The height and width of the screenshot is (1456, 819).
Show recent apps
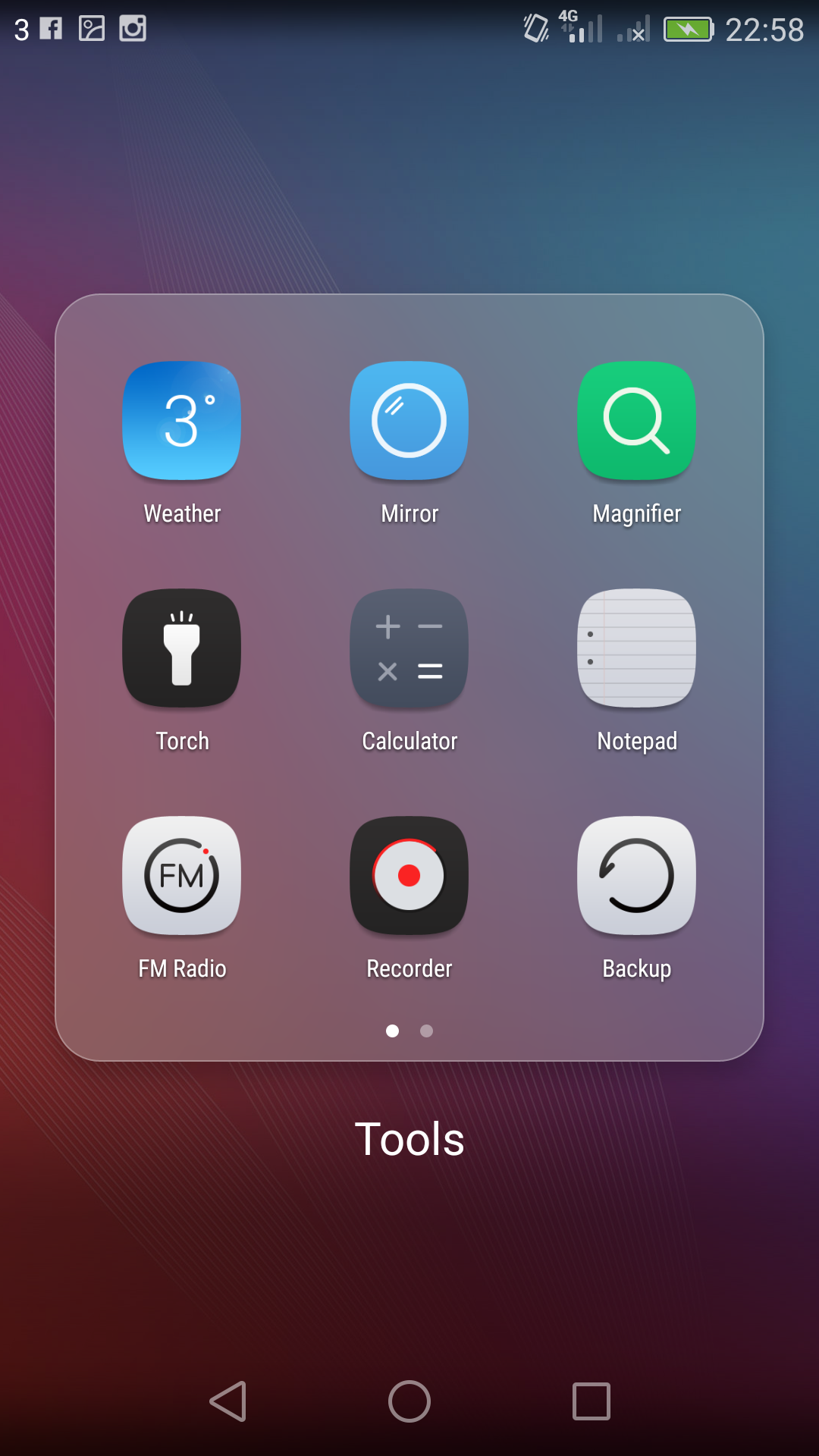(591, 1401)
